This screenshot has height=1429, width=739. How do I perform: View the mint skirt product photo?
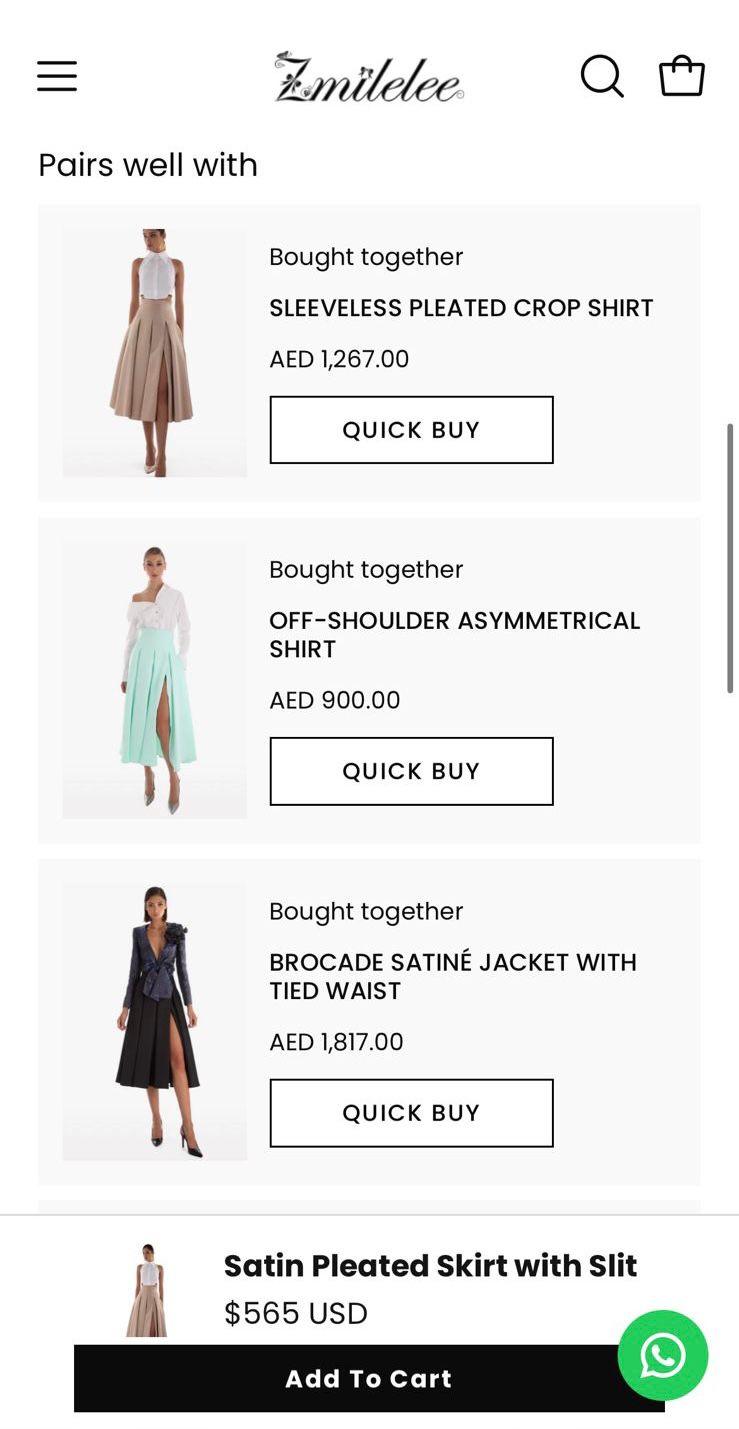pos(154,675)
